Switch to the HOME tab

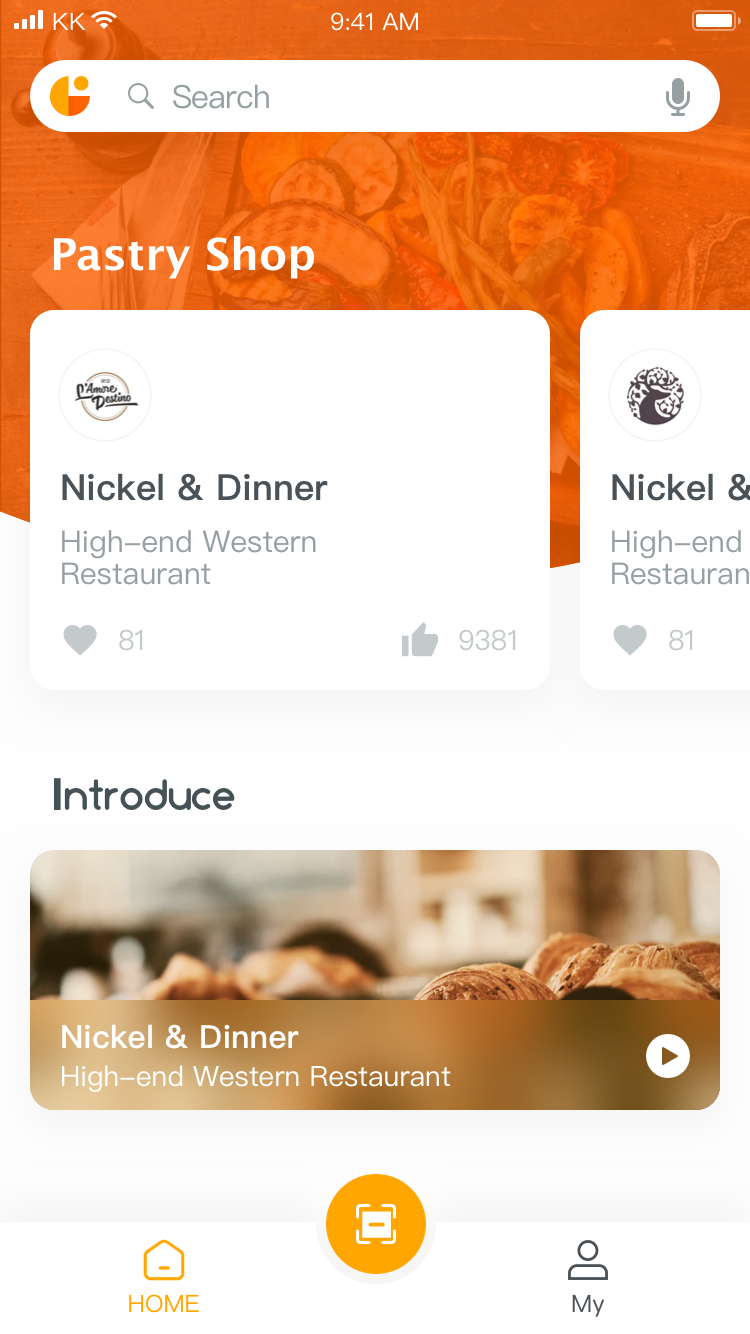coord(164,1277)
